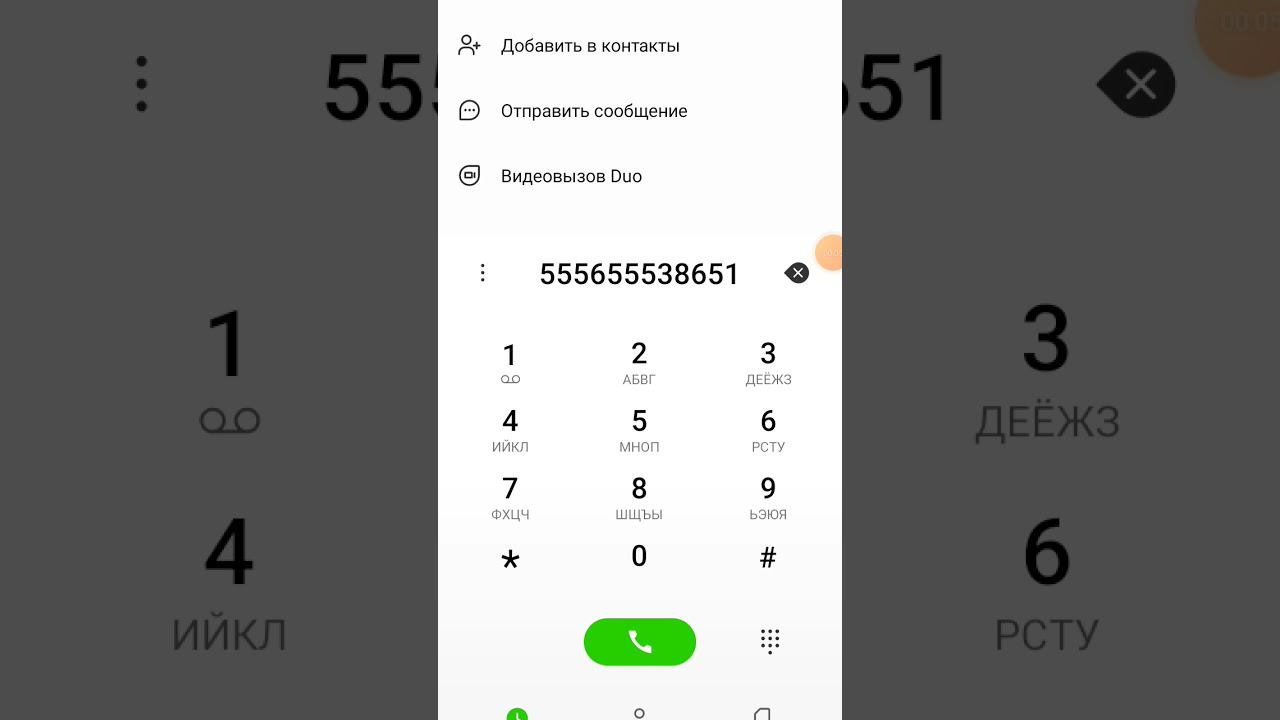The width and height of the screenshot is (1280, 720).
Task: Hide the dial pad grid icon
Action: pos(769,642)
